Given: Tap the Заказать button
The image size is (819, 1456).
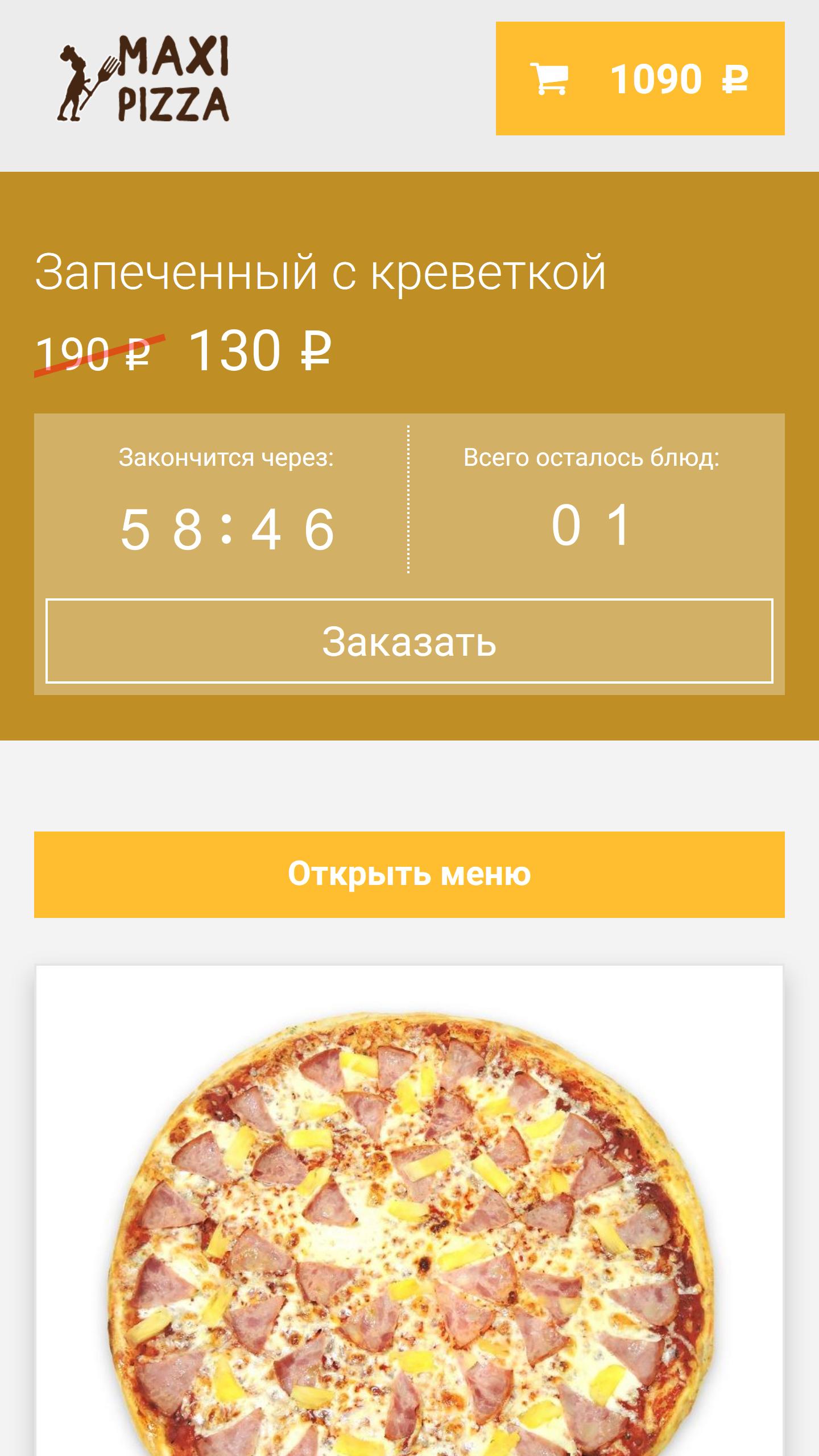Looking at the screenshot, I should 409,641.
